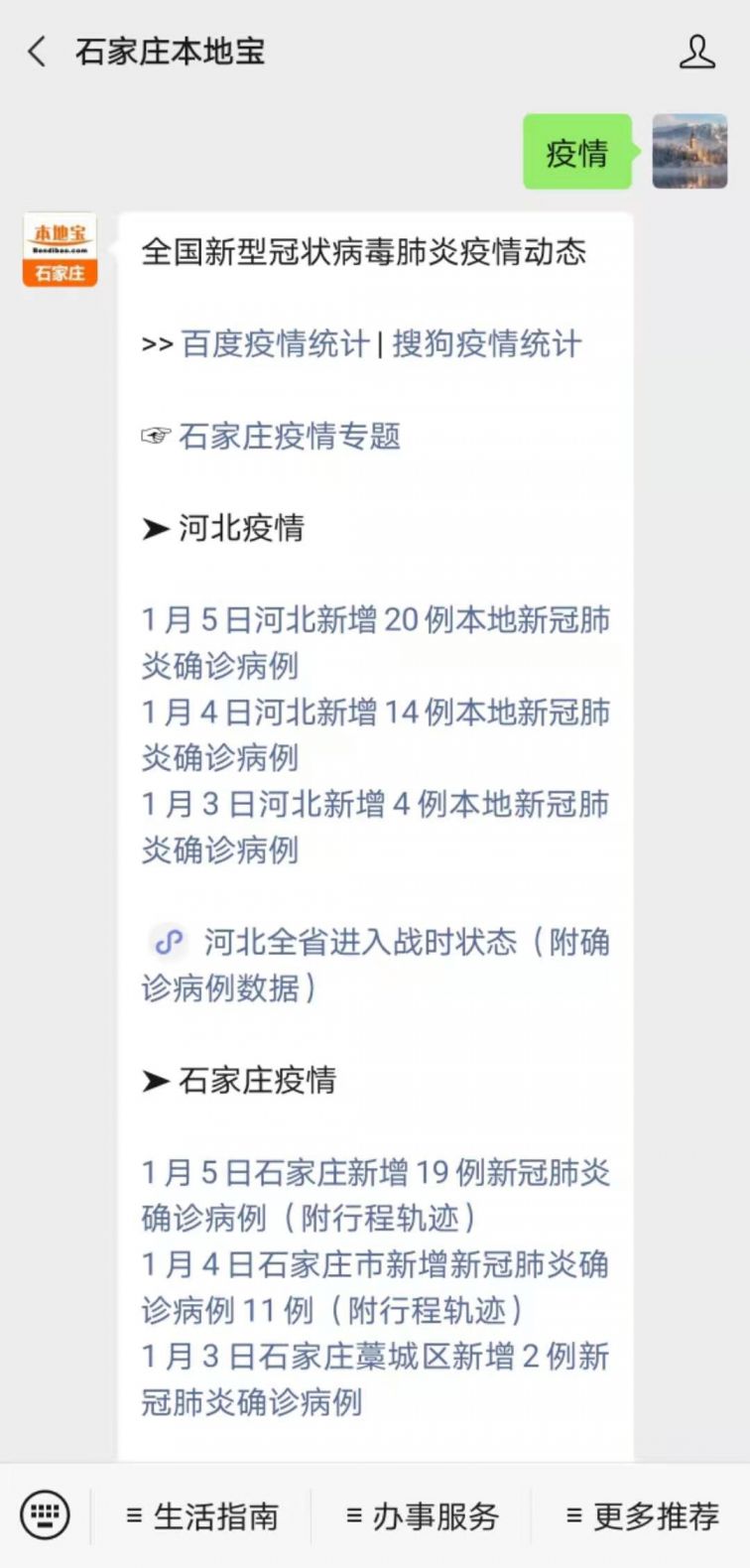The height and width of the screenshot is (1568, 750).
Task: Open 河北全省进入战时状态 mini program link
Action: click(375, 963)
